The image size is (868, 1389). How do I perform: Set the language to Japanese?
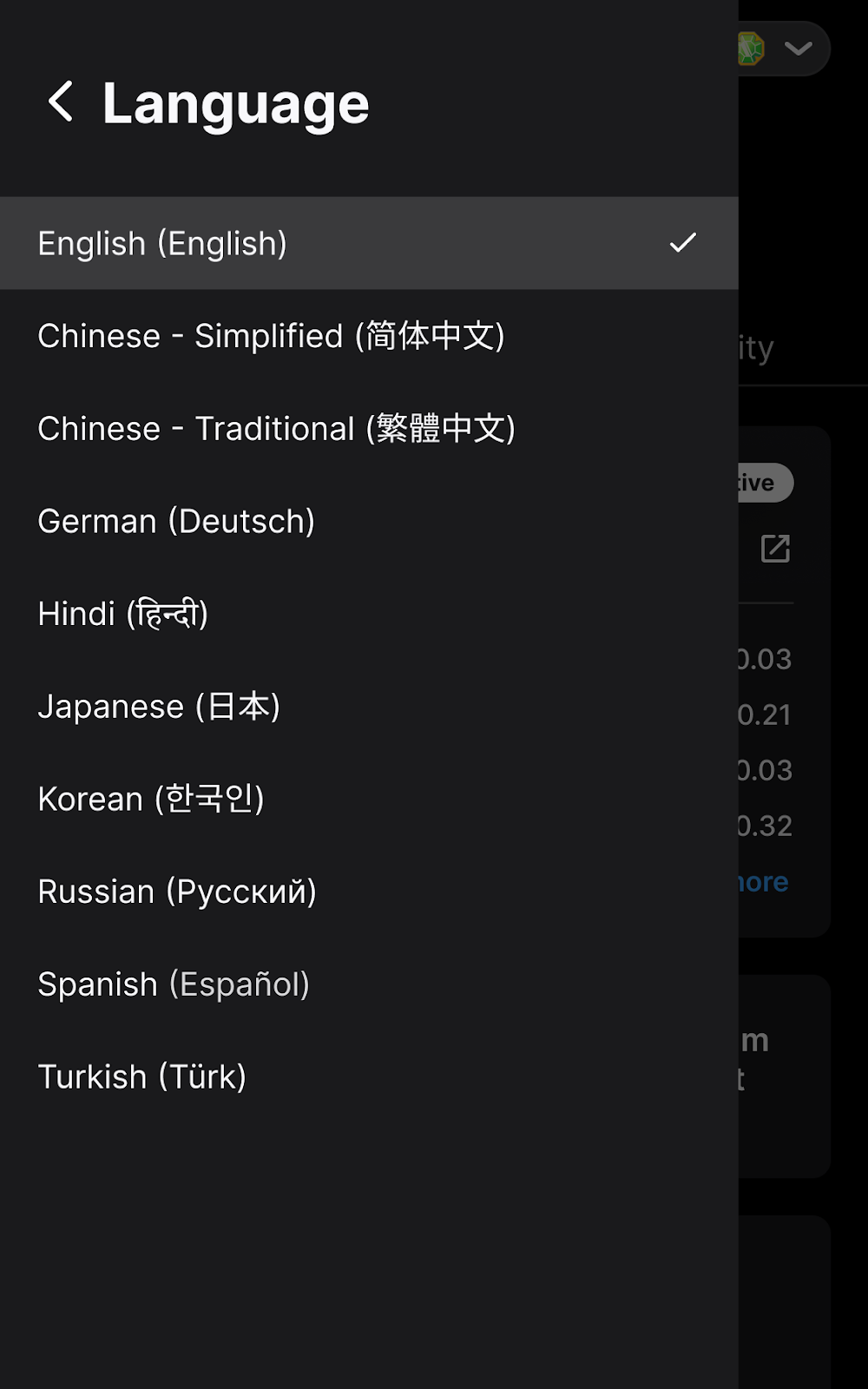(369, 707)
